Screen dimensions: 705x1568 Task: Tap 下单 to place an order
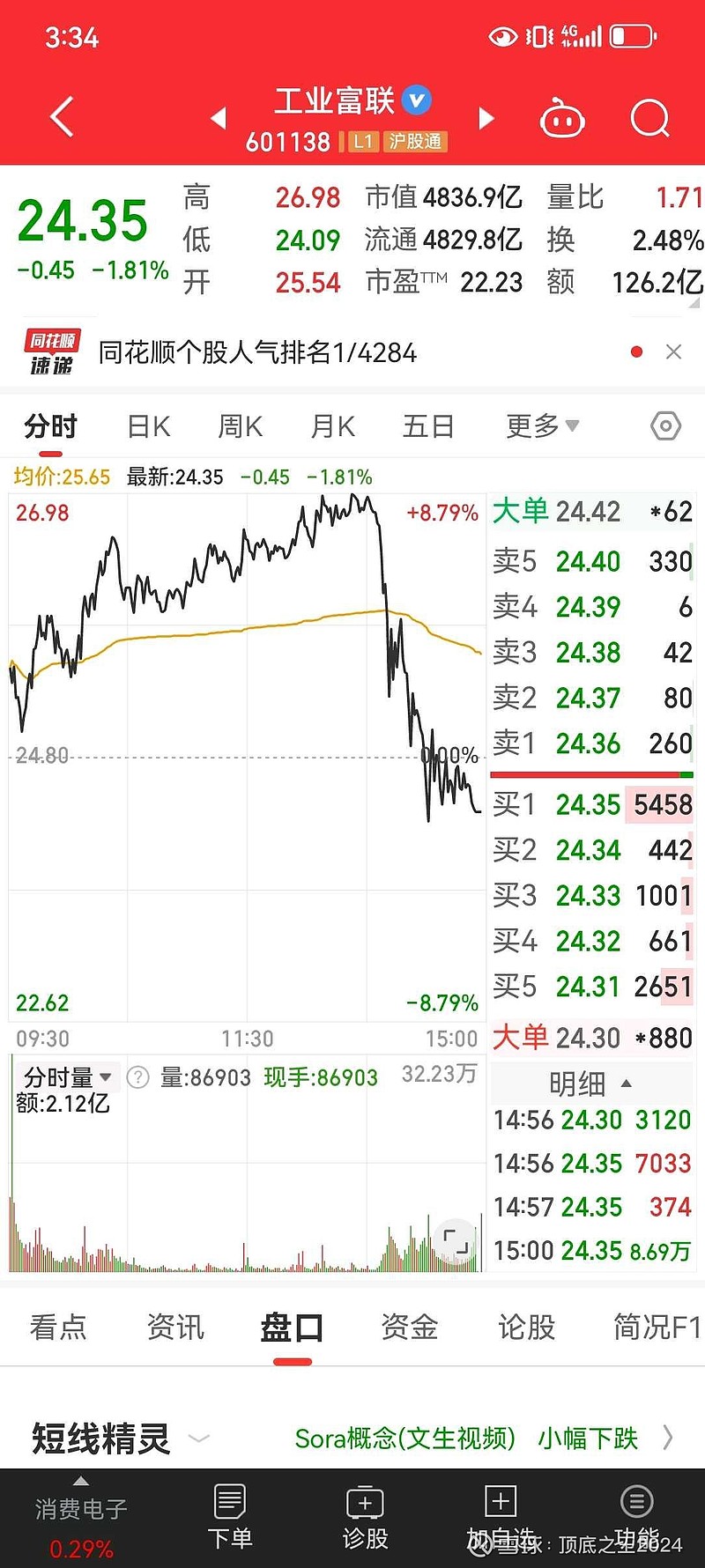pyautogui.click(x=230, y=1517)
